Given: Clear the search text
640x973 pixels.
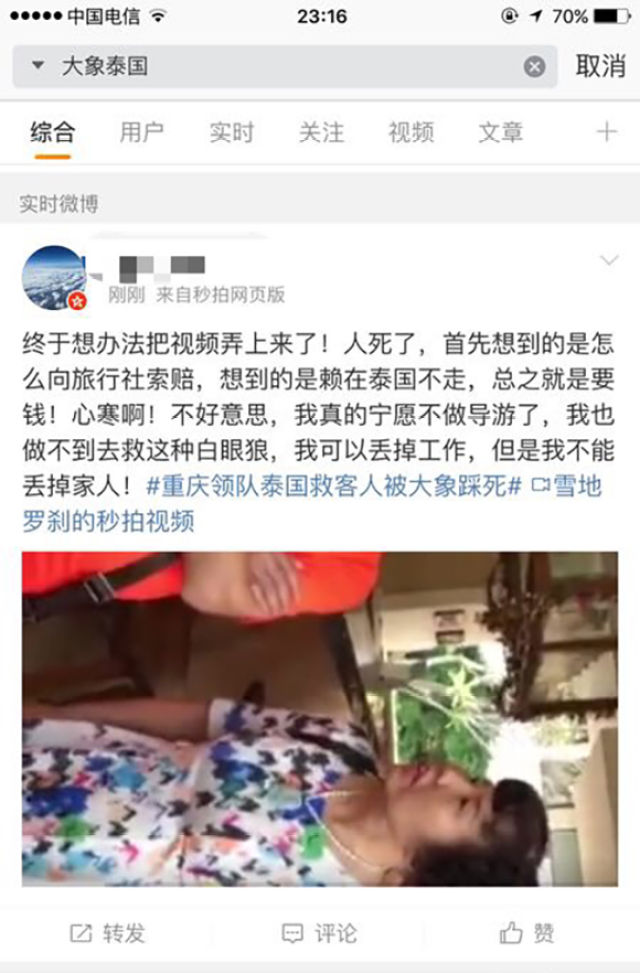Looking at the screenshot, I should [535, 67].
